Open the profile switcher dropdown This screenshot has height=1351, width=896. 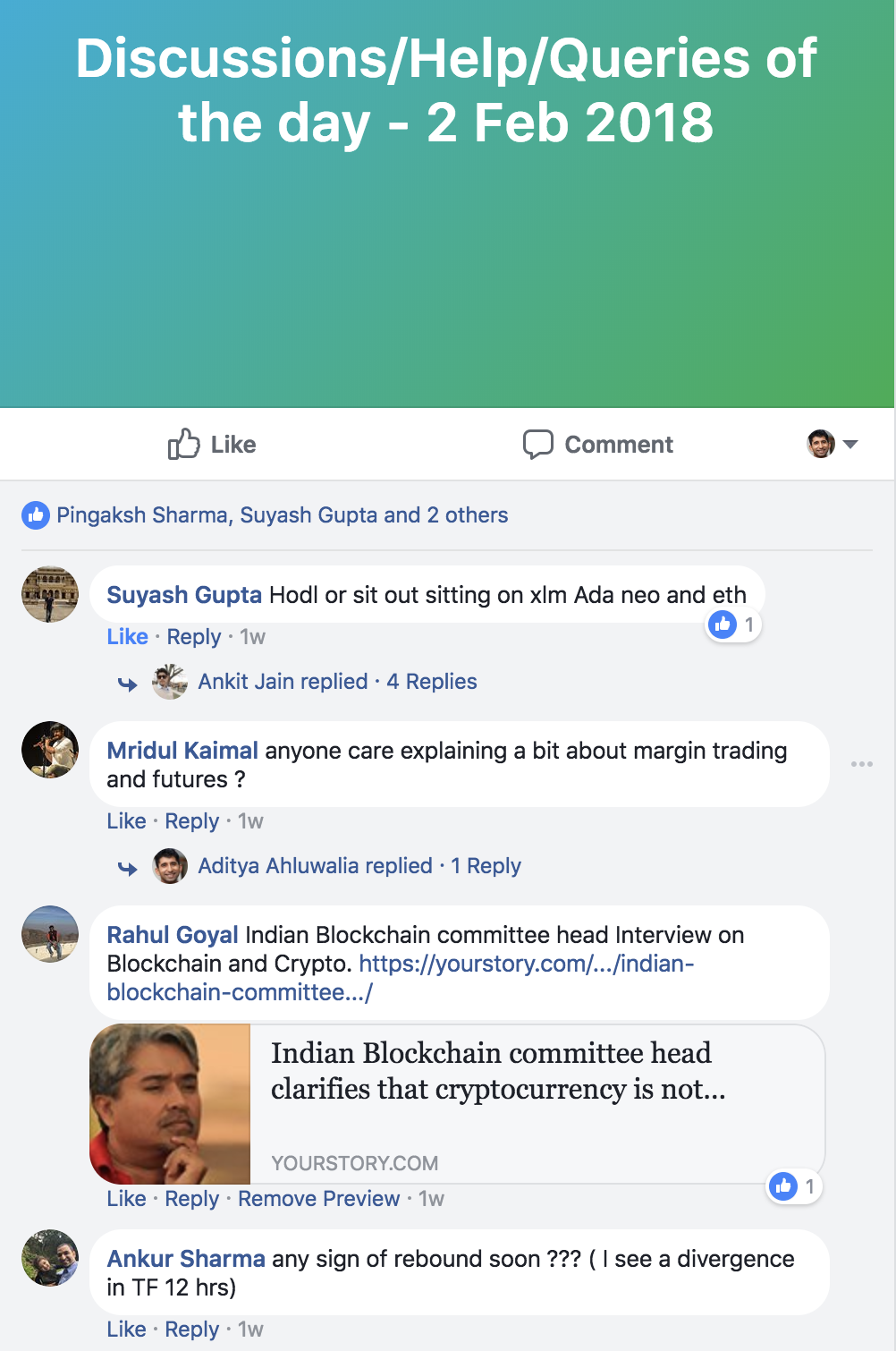[833, 444]
